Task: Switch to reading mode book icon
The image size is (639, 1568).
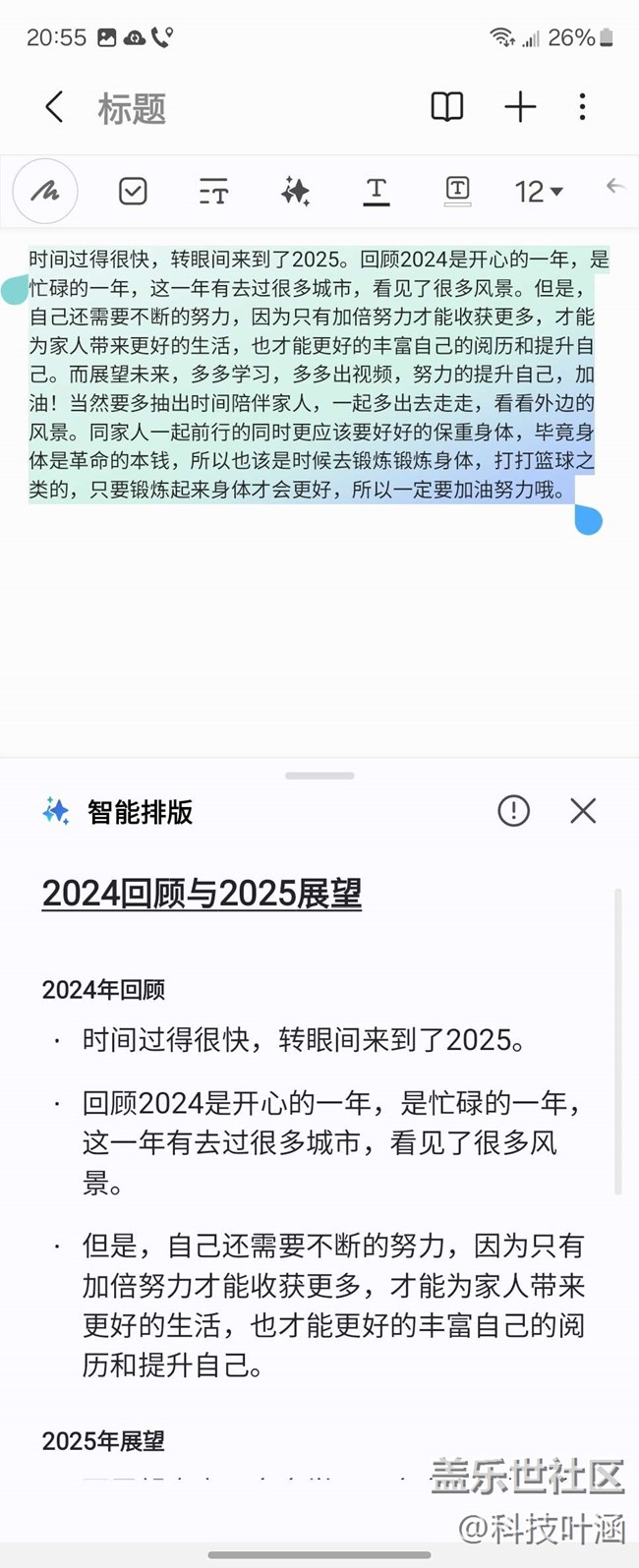Action: tap(446, 107)
